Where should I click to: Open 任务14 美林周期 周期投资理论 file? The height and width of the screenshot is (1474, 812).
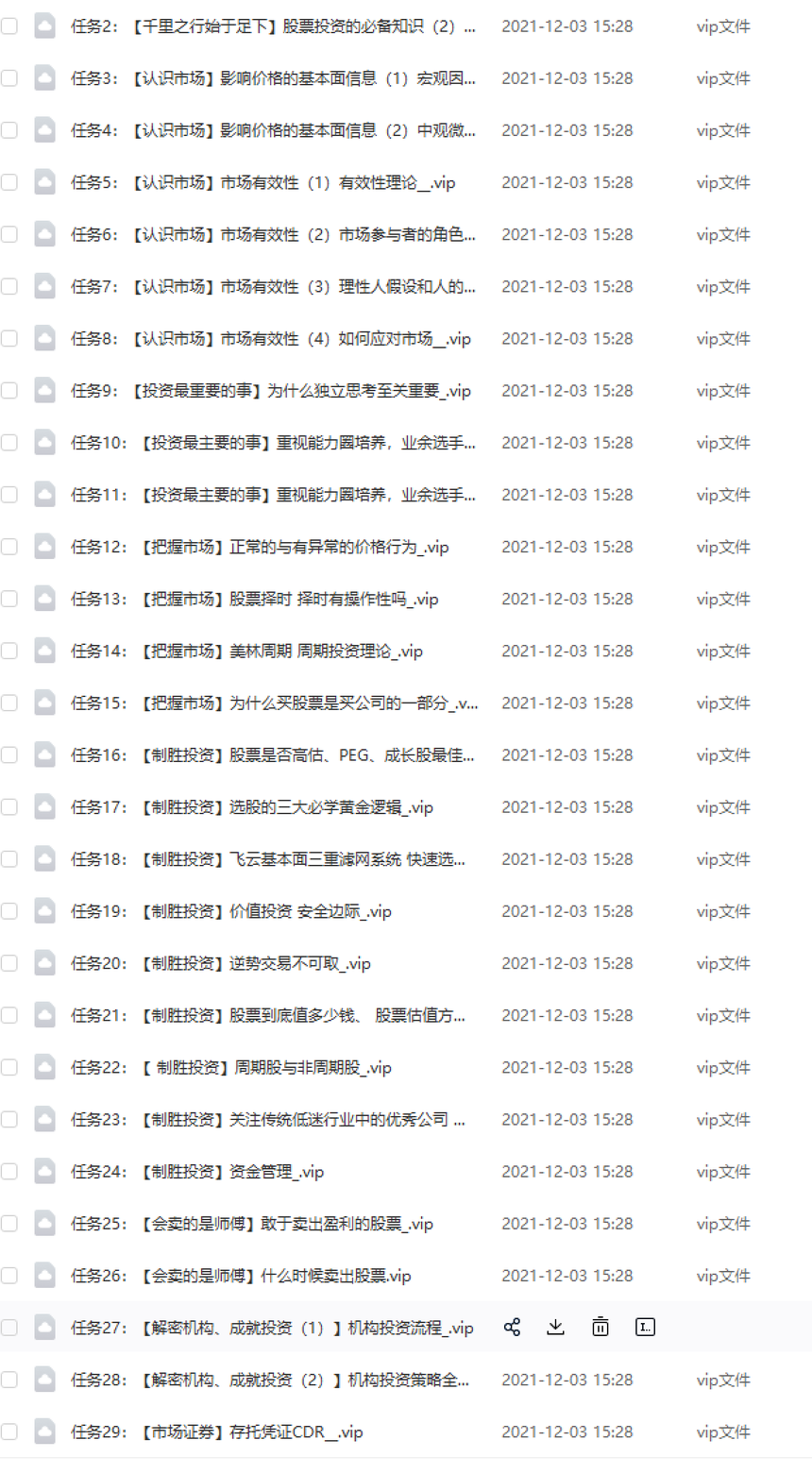pos(246,651)
